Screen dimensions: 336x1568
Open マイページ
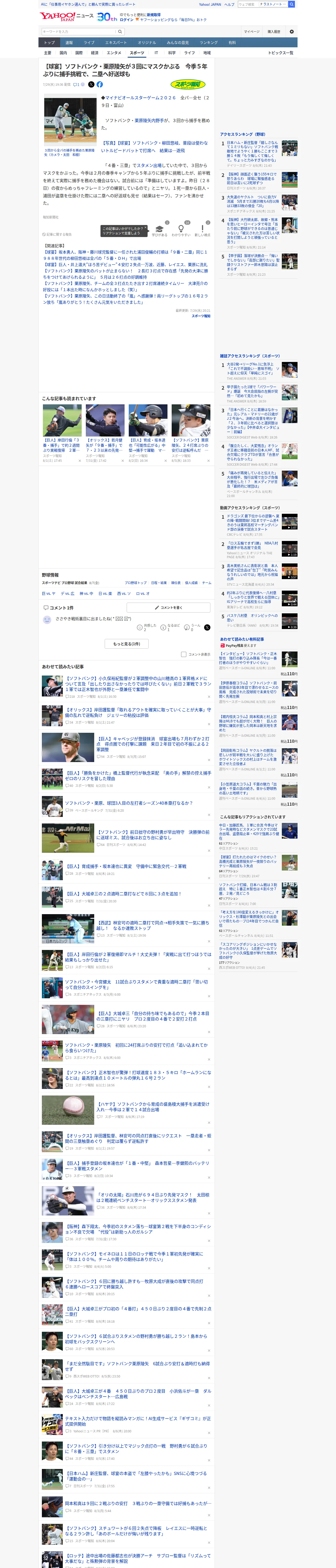pyautogui.click(x=251, y=32)
